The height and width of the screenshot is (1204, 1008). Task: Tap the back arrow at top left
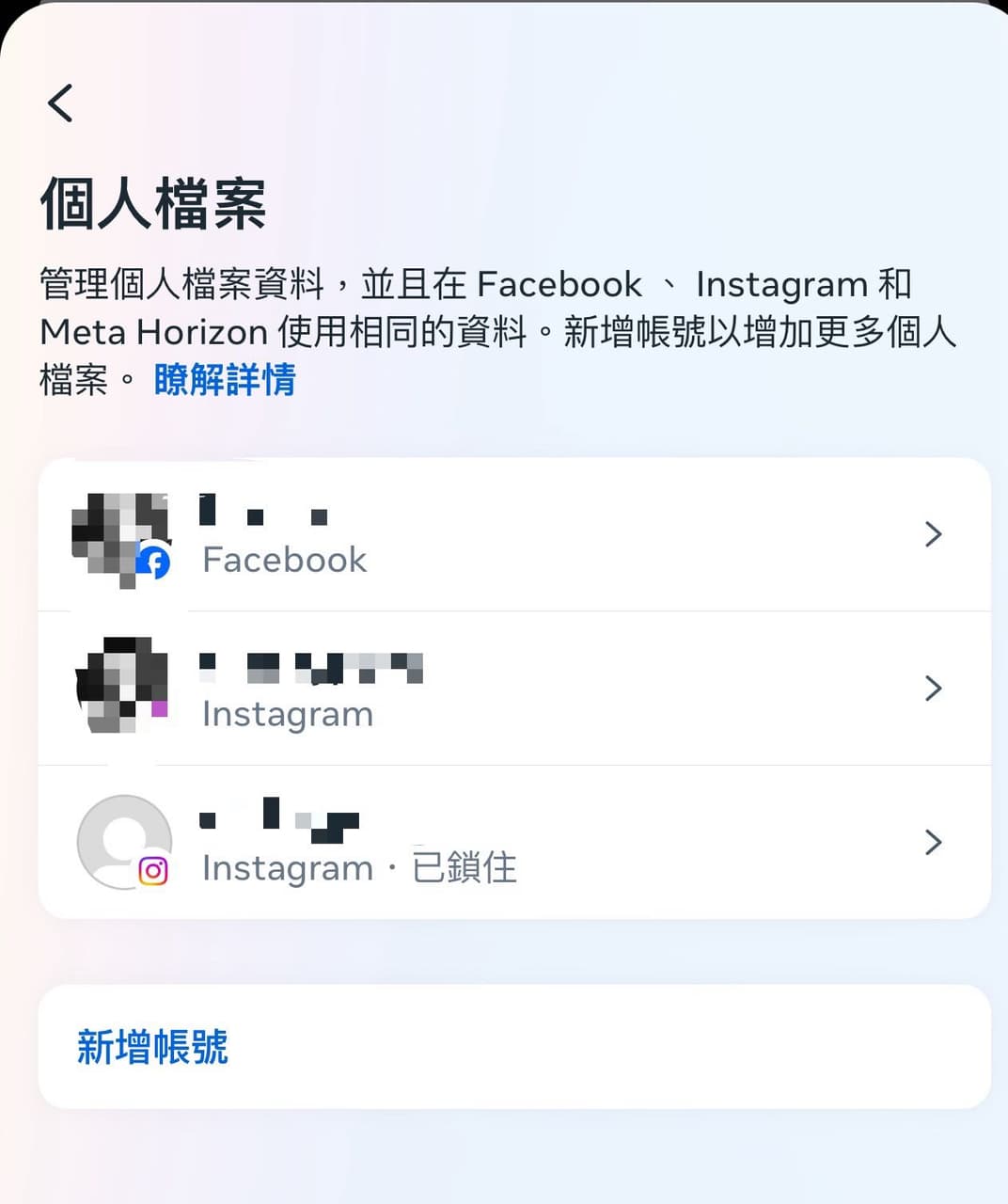(60, 103)
